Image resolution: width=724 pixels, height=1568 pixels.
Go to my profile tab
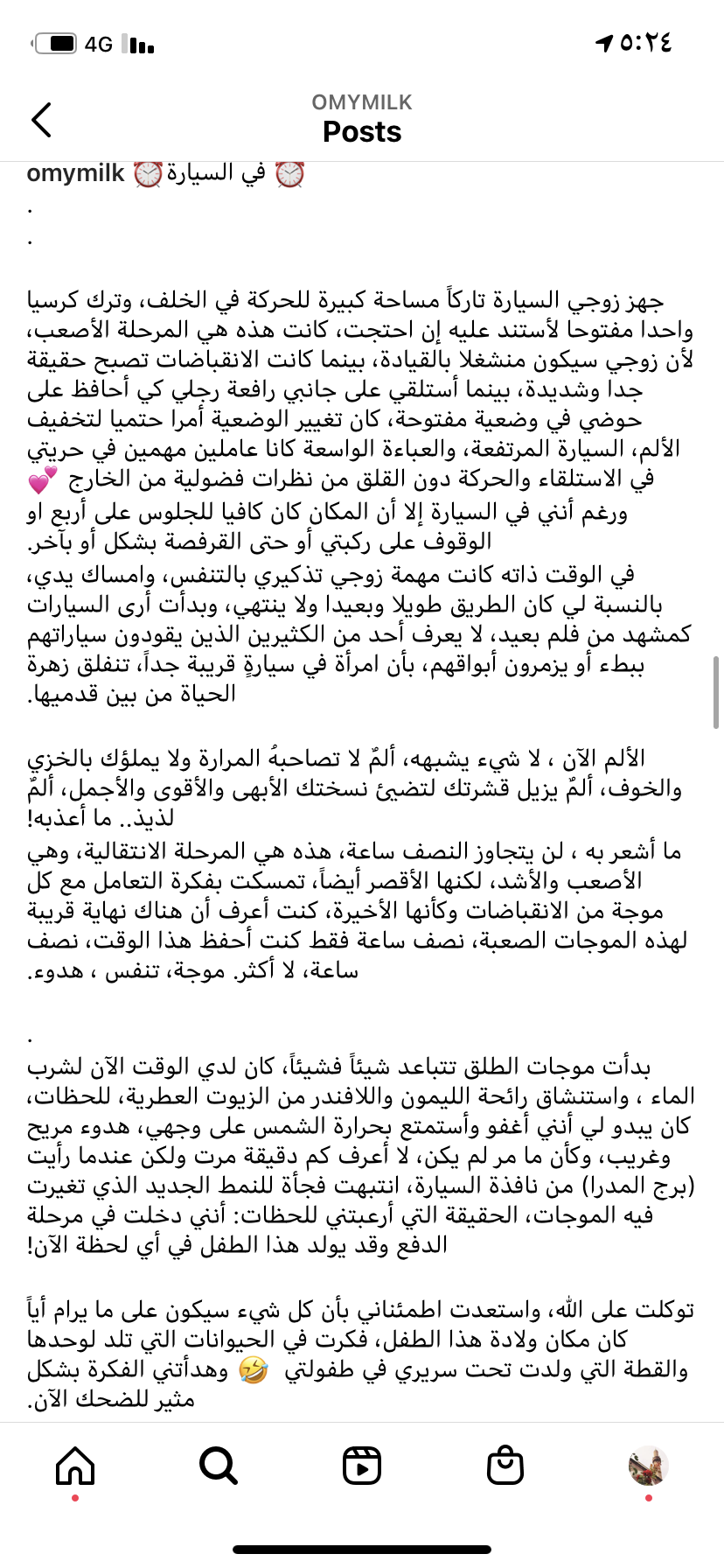coord(648,1465)
